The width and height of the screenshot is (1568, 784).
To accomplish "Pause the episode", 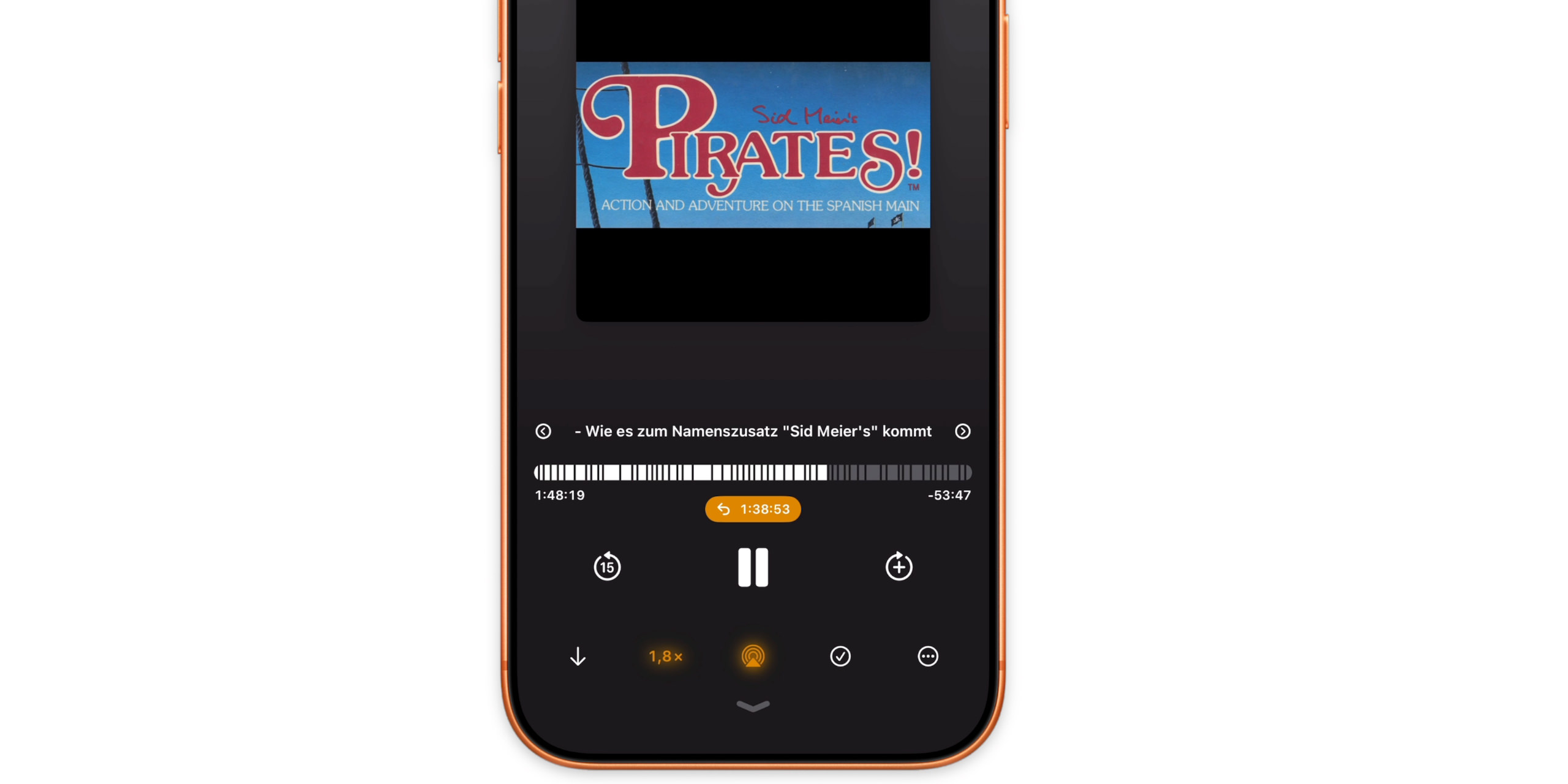I will point(752,567).
